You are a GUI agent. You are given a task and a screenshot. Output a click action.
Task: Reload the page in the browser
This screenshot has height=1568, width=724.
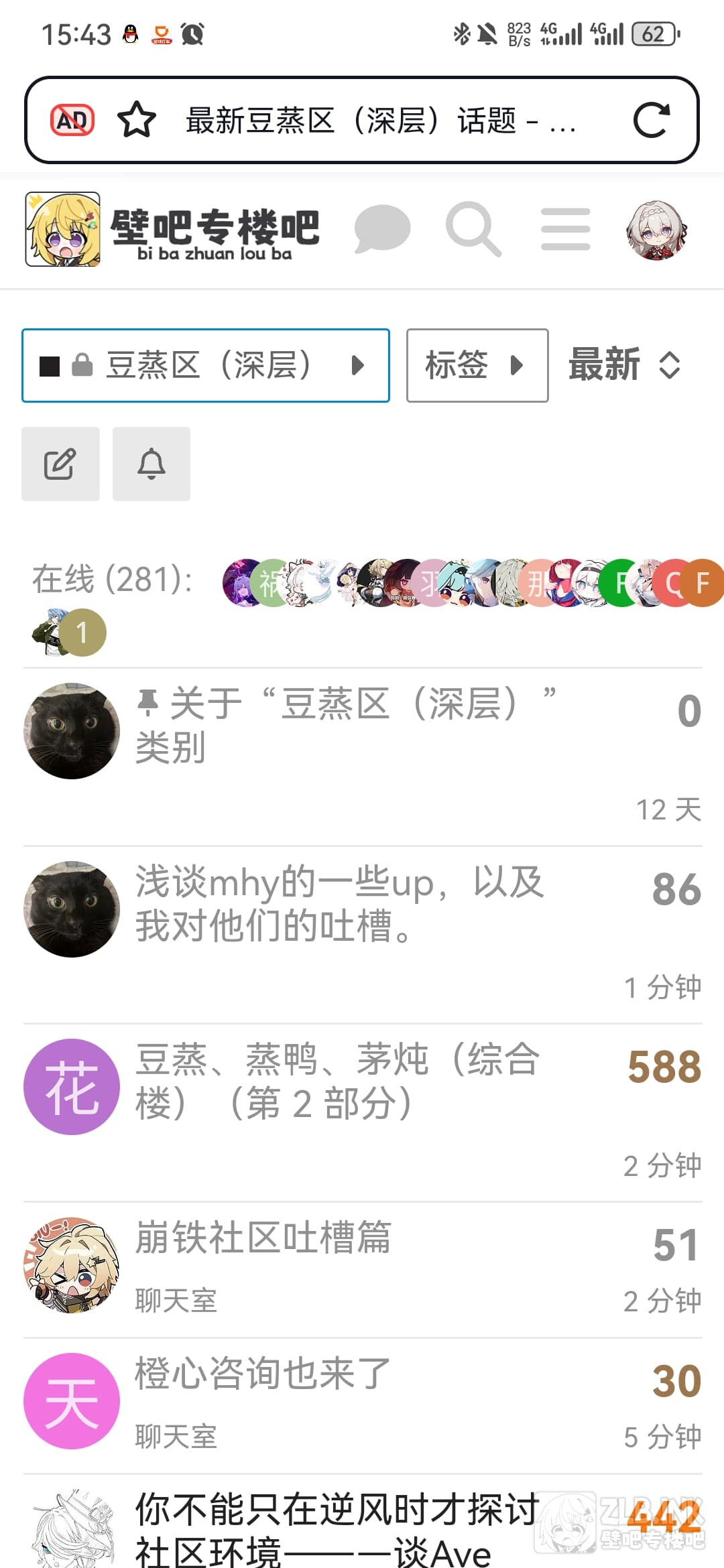coord(651,121)
